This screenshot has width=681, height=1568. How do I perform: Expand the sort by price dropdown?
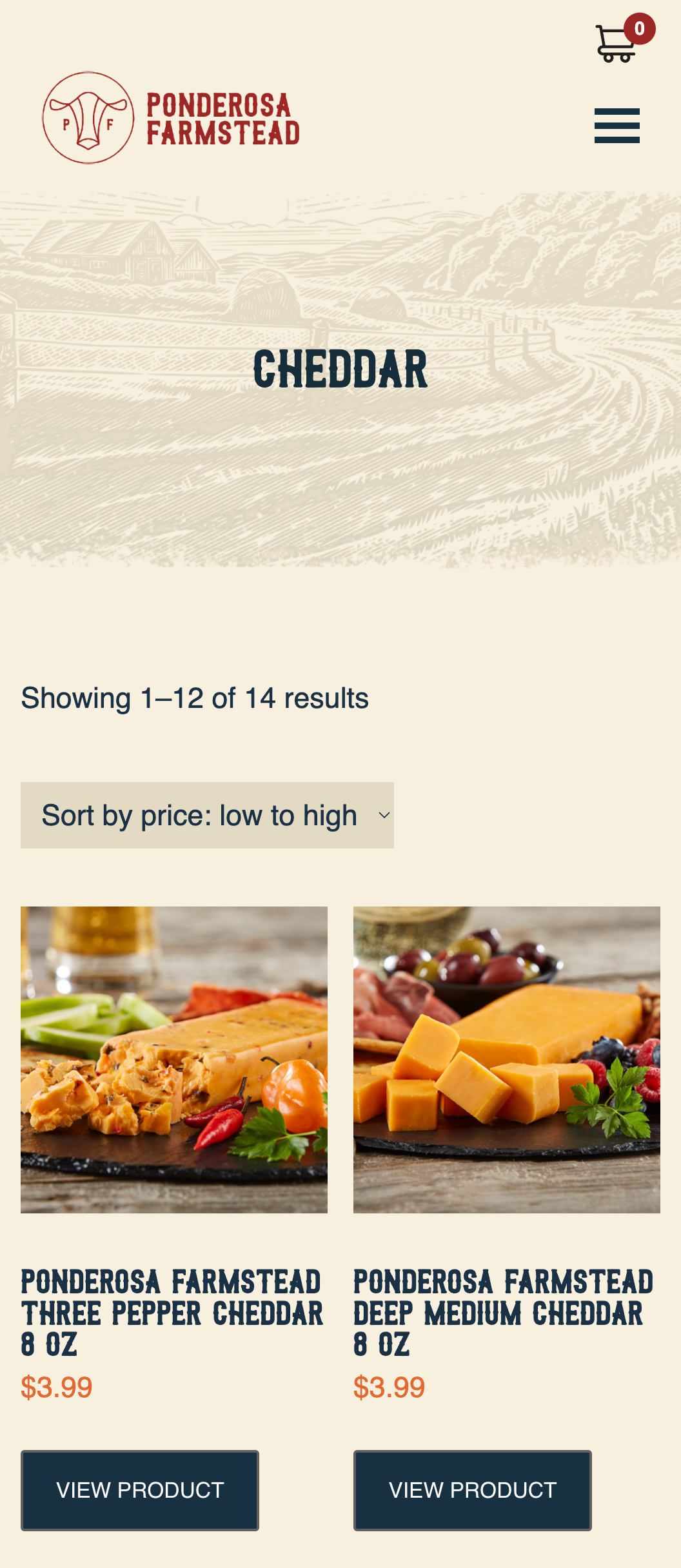[x=207, y=816]
